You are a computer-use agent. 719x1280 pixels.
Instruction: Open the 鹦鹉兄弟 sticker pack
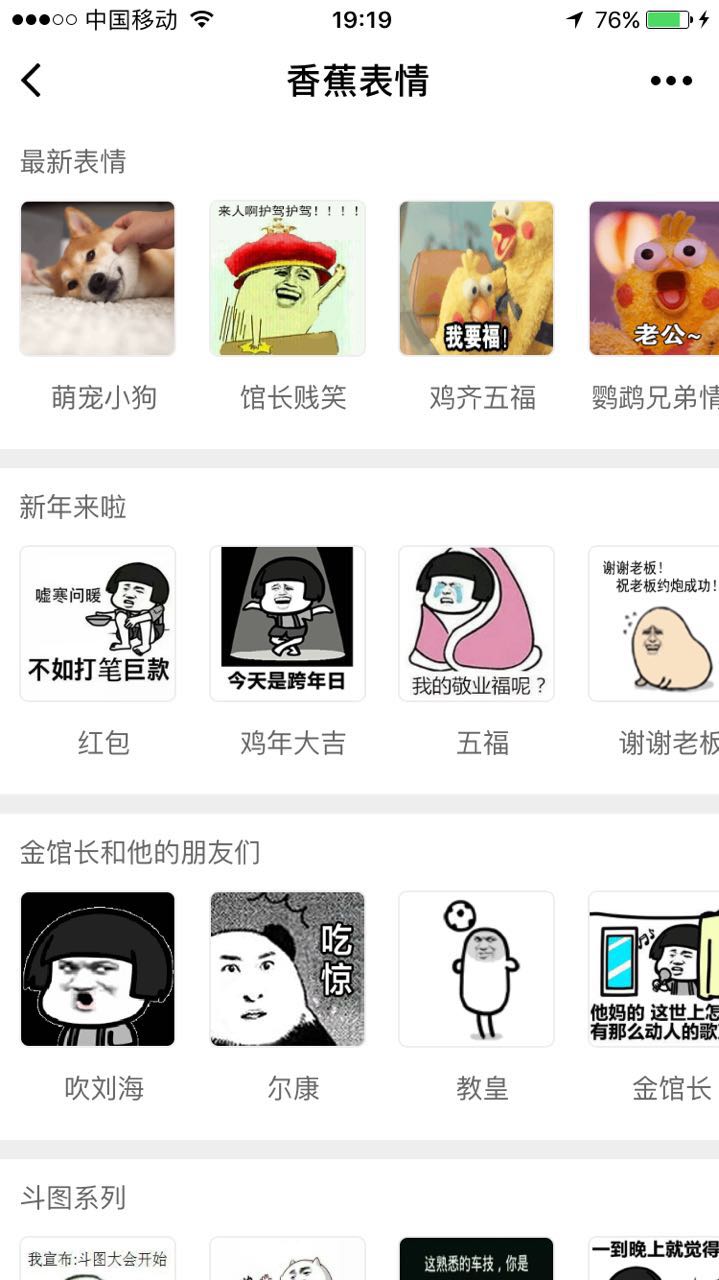coord(654,279)
